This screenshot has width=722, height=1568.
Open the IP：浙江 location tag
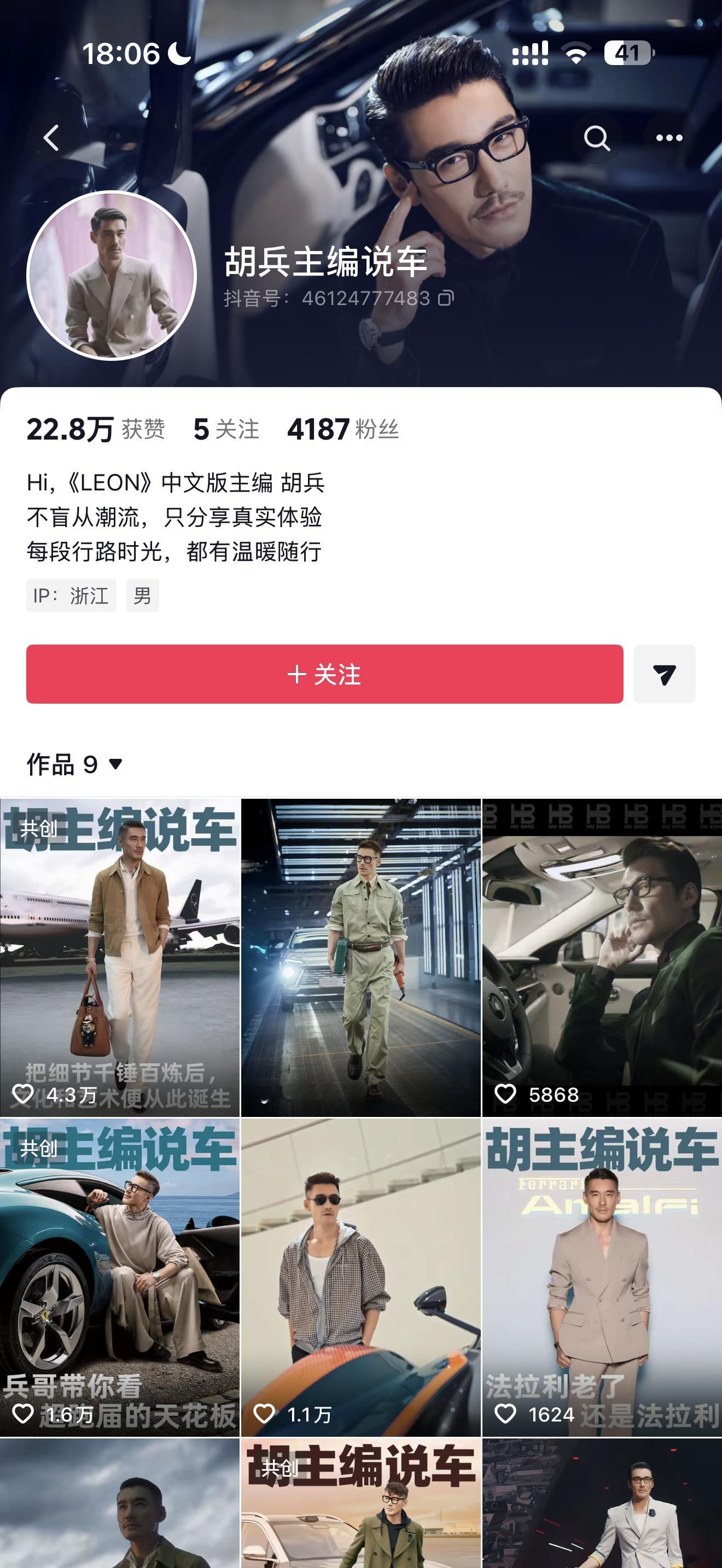coord(71,595)
